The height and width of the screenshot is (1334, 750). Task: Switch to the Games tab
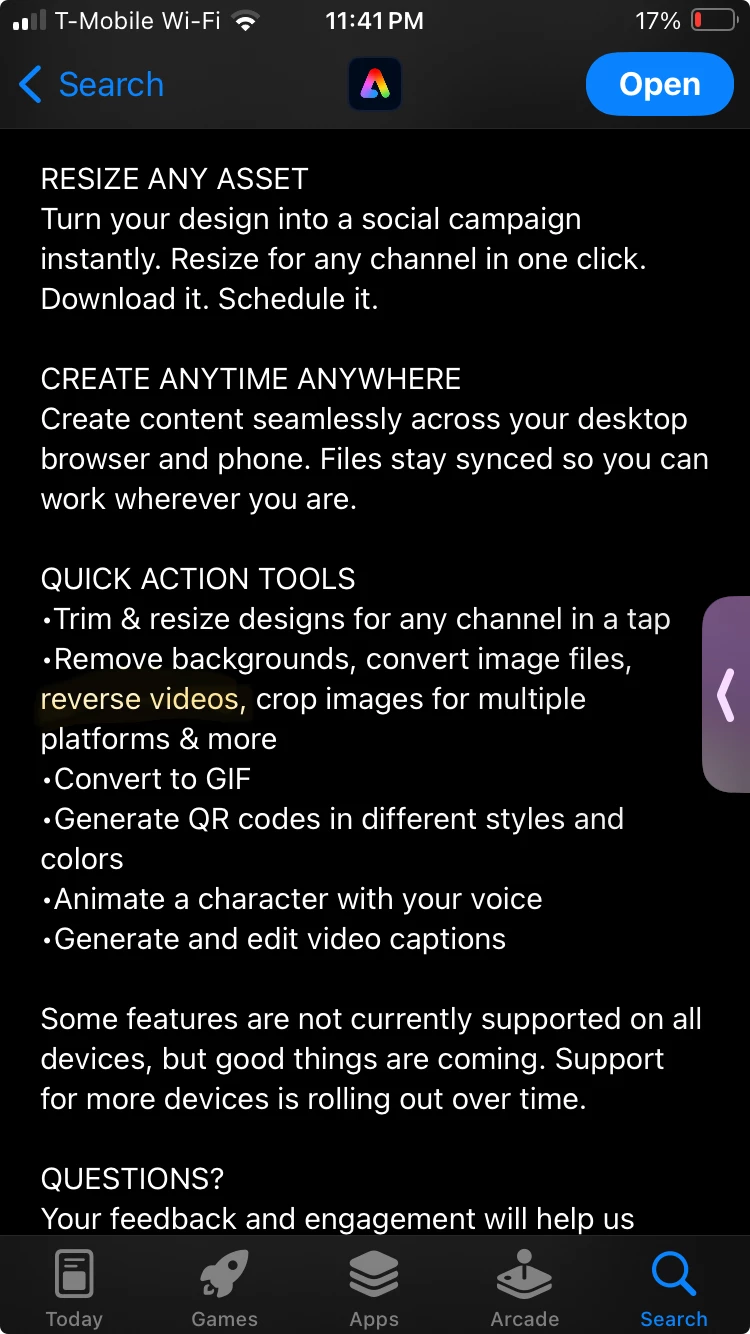(x=224, y=1288)
